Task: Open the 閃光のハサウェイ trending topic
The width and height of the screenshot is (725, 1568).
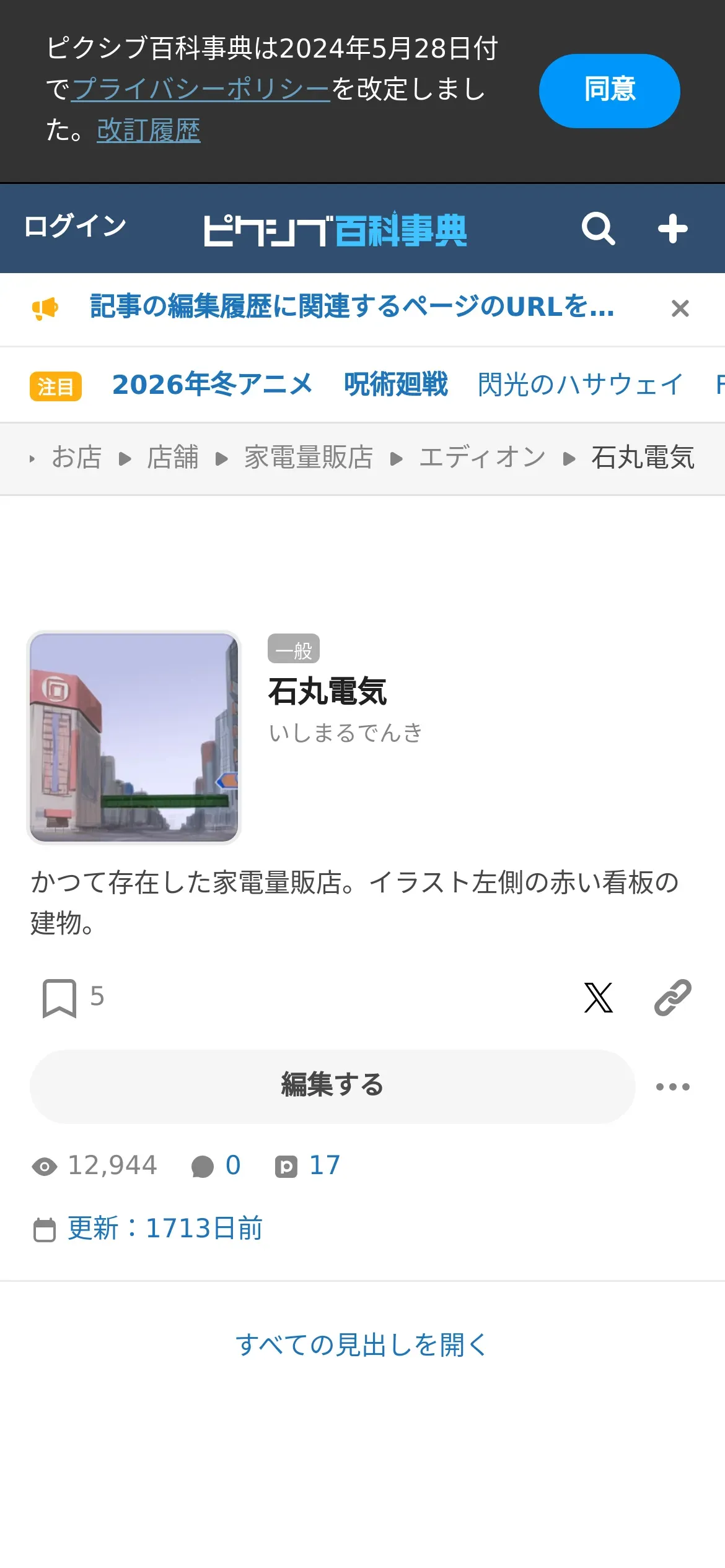Action: tap(580, 385)
